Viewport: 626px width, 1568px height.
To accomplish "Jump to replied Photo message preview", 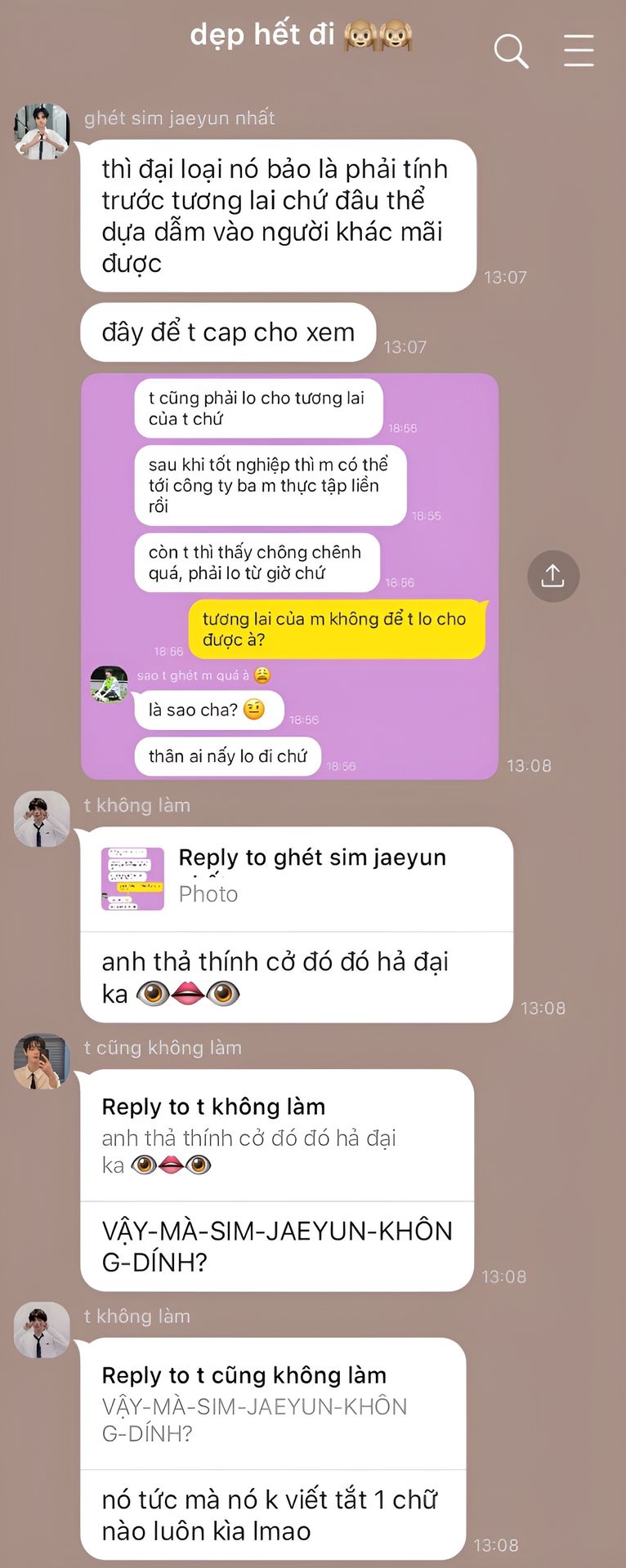I will click(296, 879).
